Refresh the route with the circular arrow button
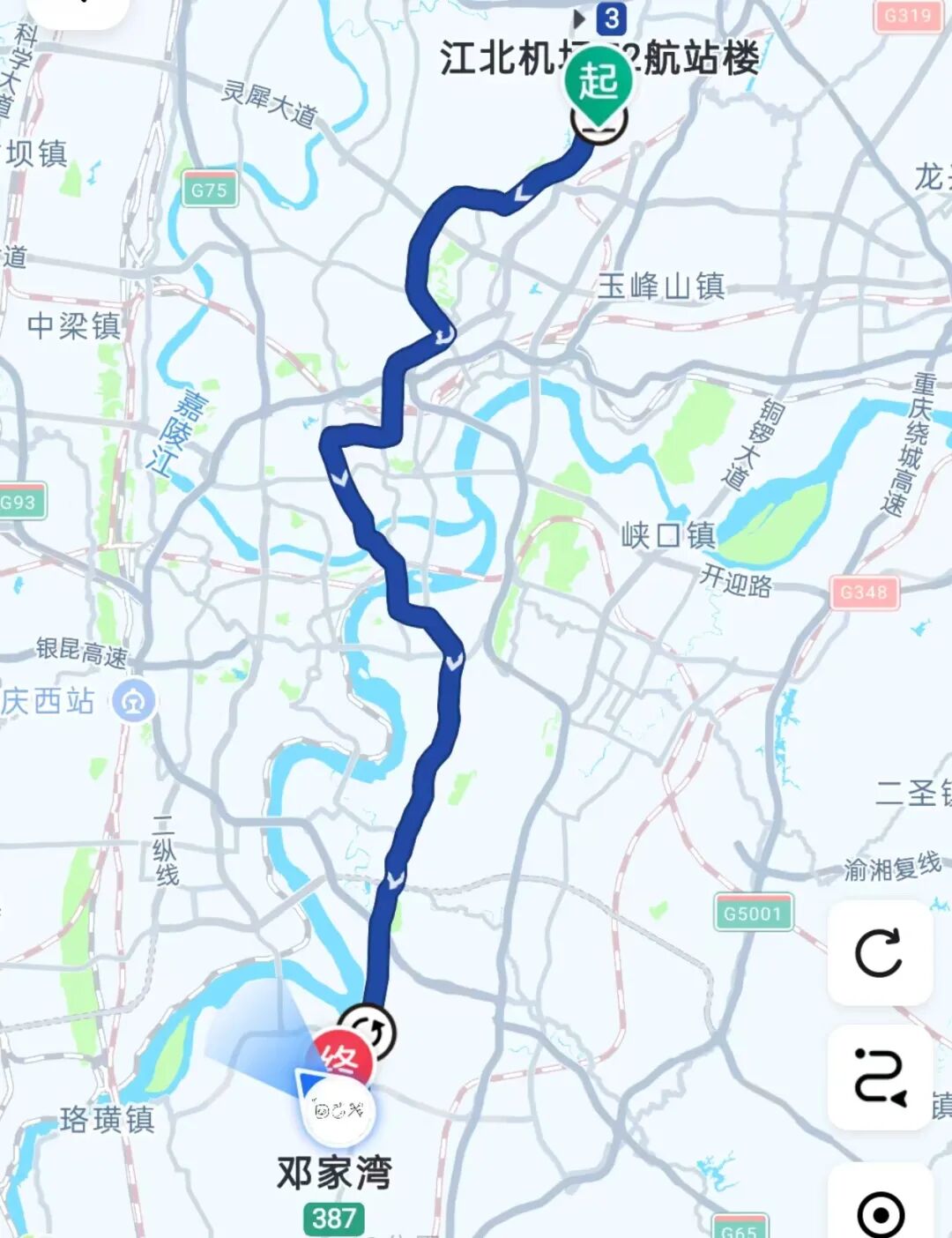This screenshot has width=952, height=1238. tap(879, 952)
